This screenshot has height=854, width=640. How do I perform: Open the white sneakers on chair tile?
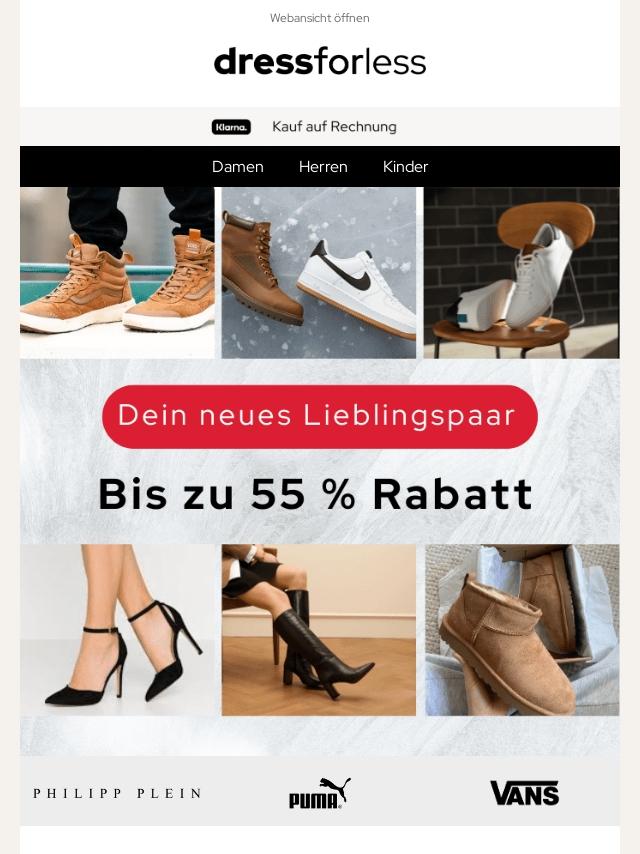coord(522,273)
